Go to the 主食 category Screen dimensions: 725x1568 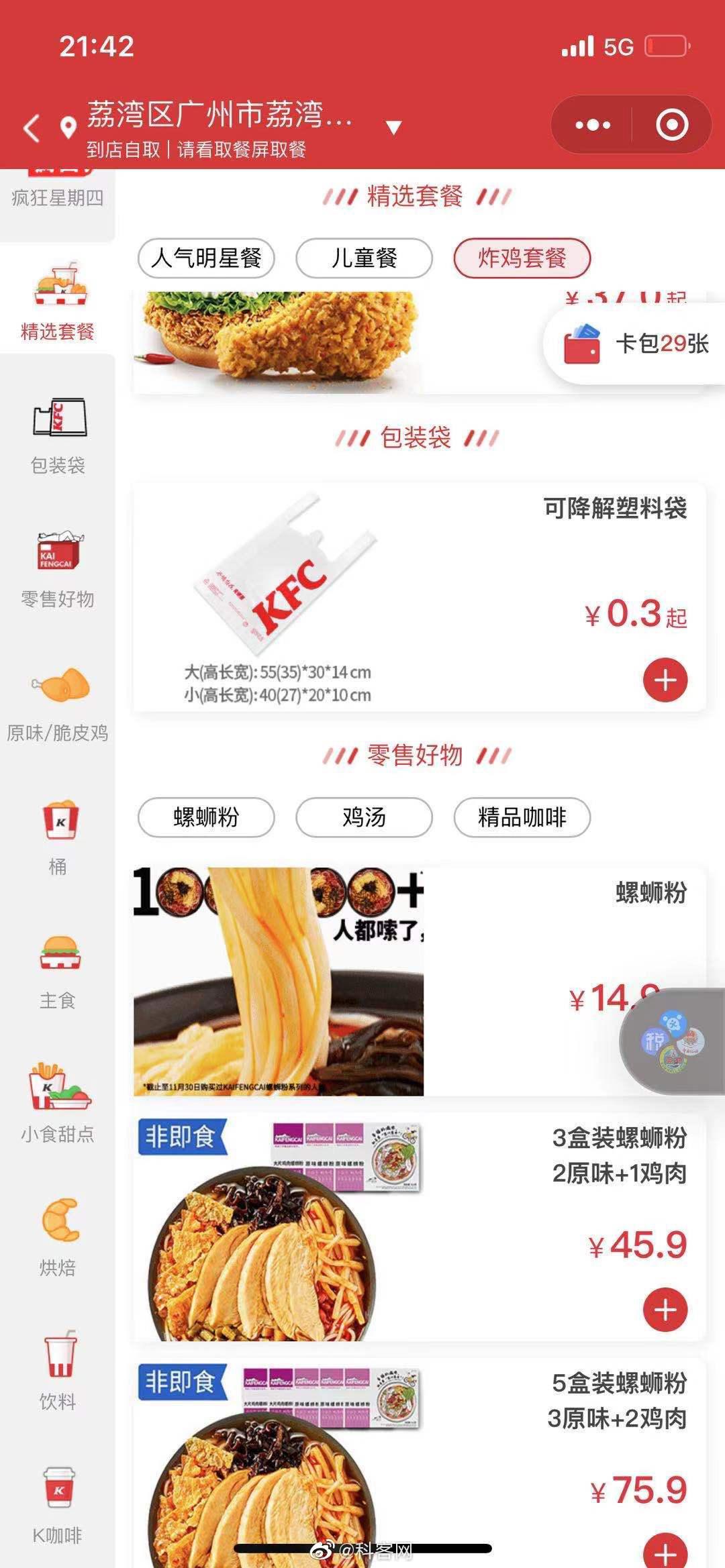(58, 973)
